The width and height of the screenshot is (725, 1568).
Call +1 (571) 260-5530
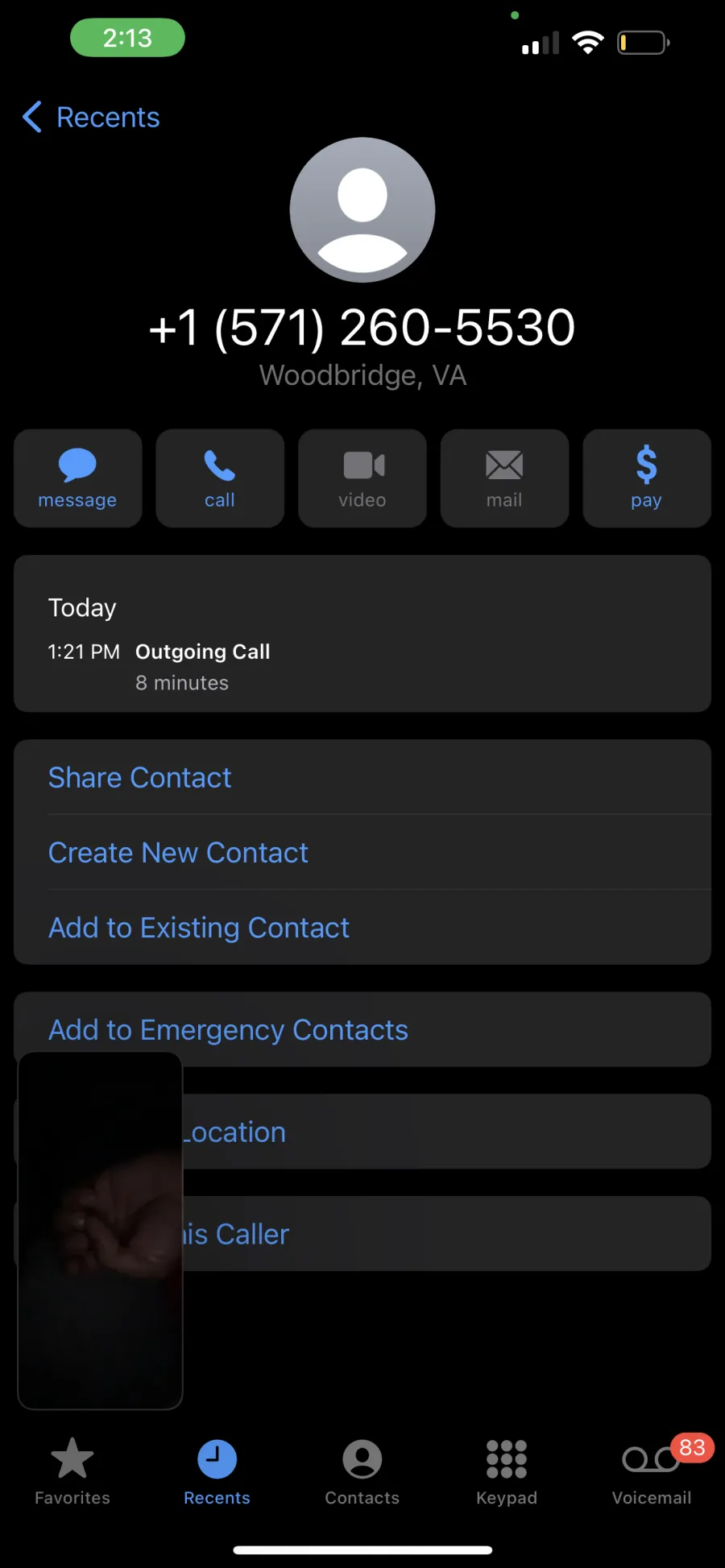pyautogui.click(x=220, y=478)
